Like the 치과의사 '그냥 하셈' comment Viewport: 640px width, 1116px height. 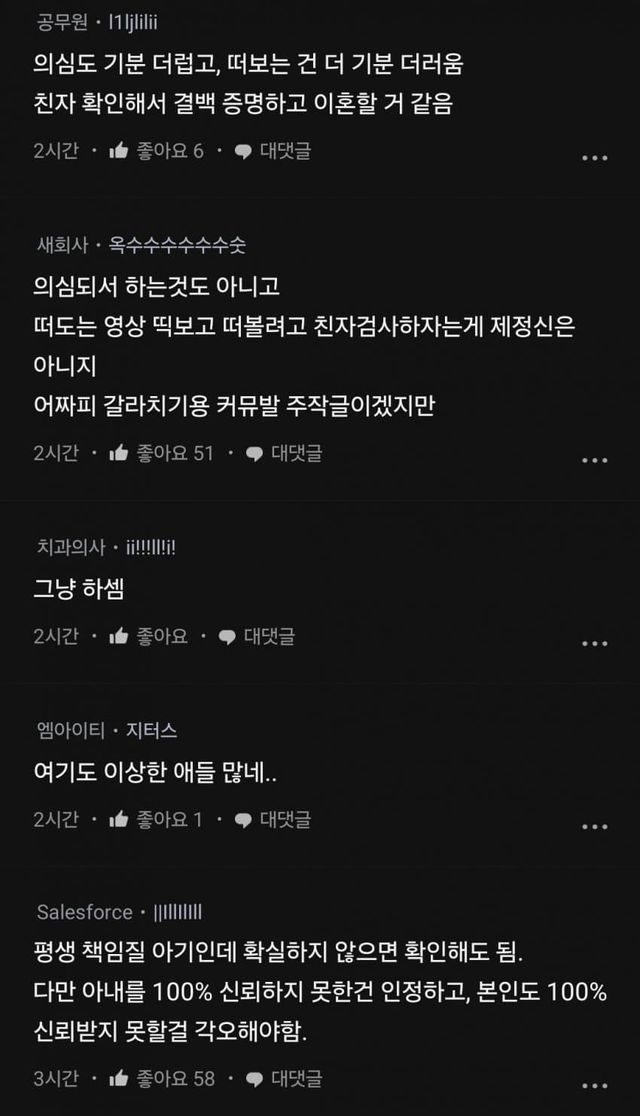tap(120, 636)
